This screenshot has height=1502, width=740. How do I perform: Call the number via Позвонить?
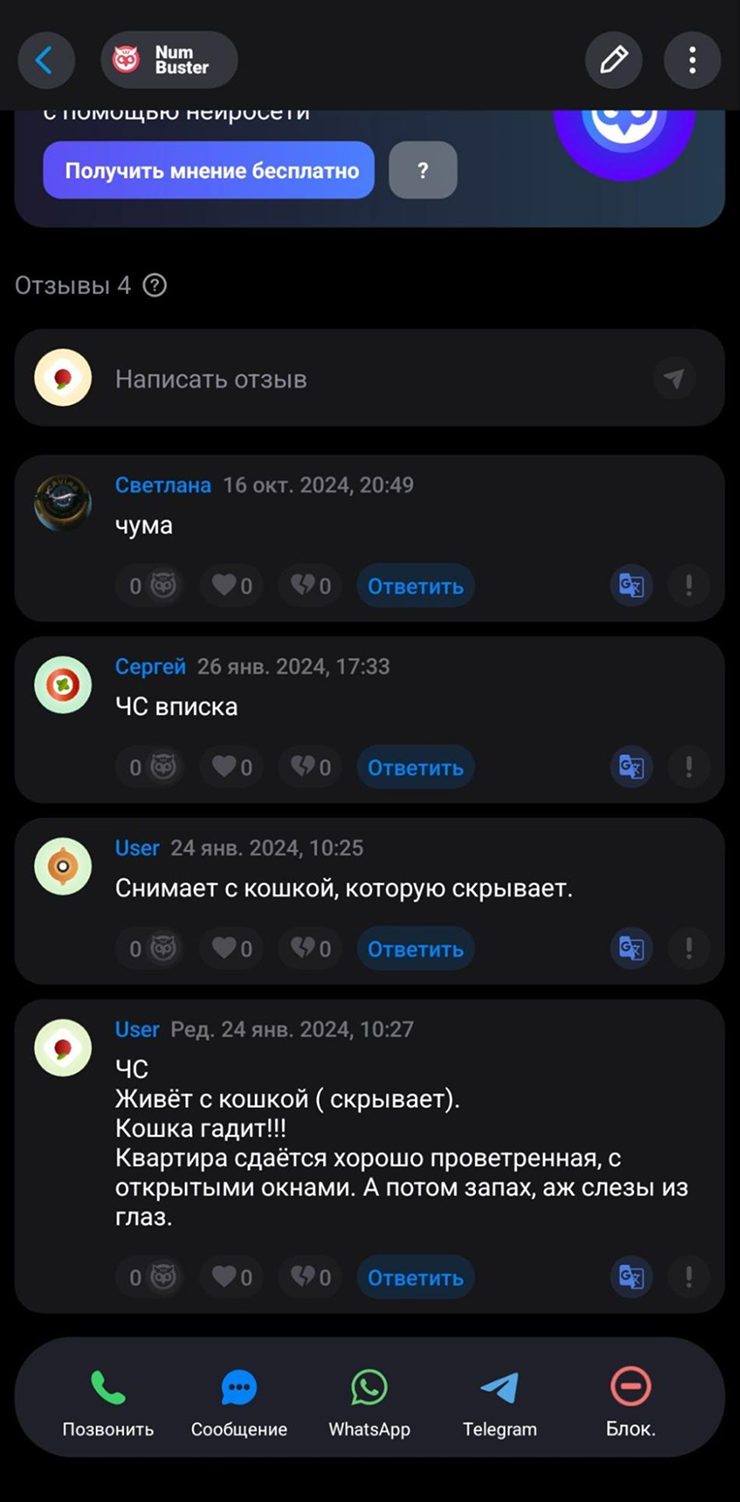tap(108, 1400)
